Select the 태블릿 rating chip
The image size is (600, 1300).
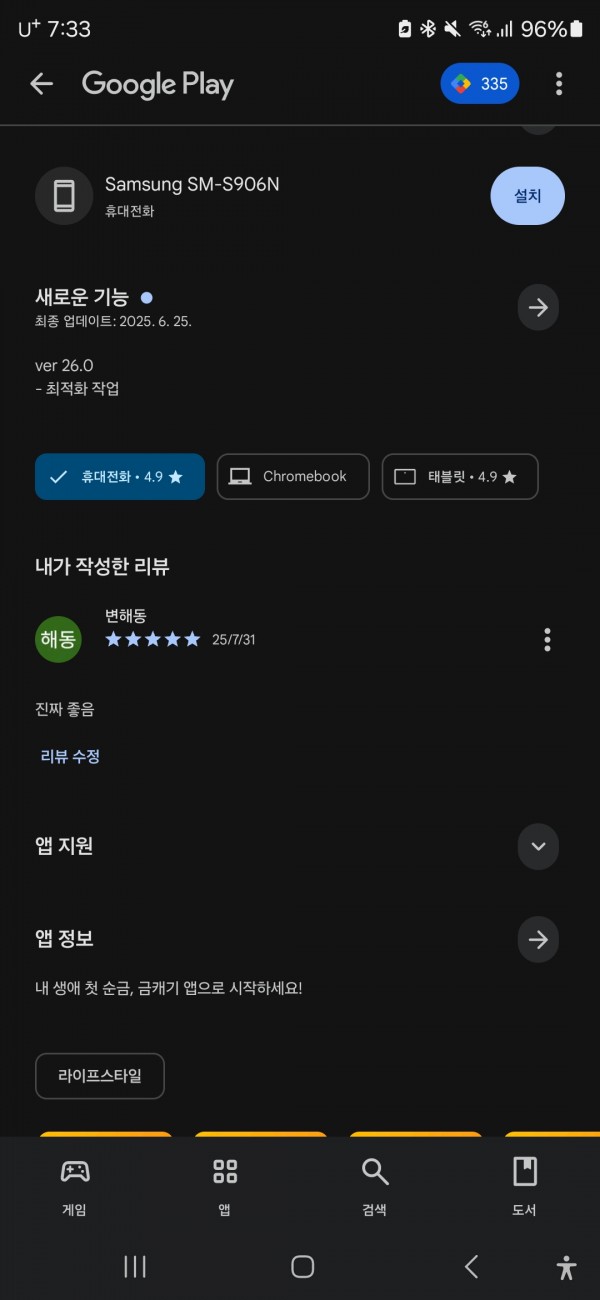point(460,477)
